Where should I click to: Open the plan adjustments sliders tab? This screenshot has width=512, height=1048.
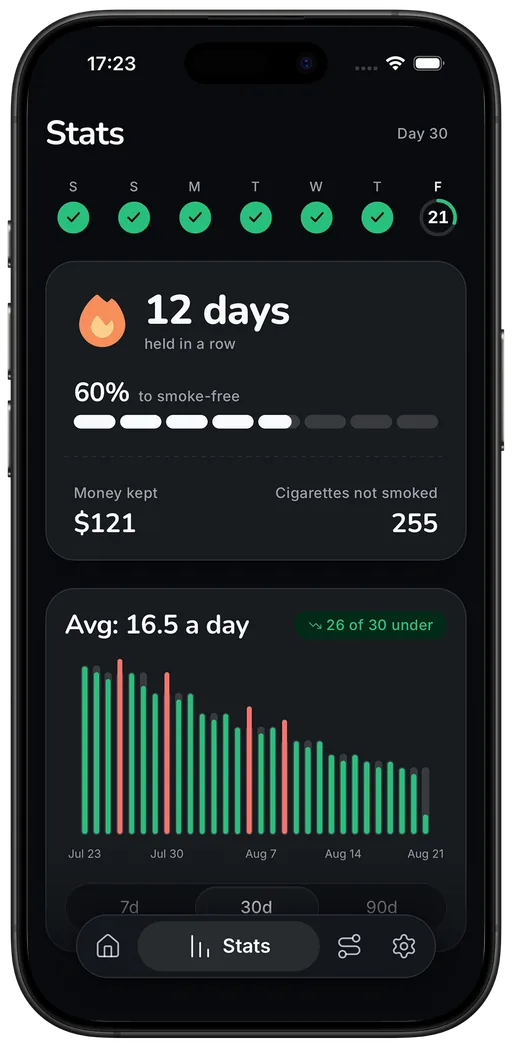[x=349, y=946]
